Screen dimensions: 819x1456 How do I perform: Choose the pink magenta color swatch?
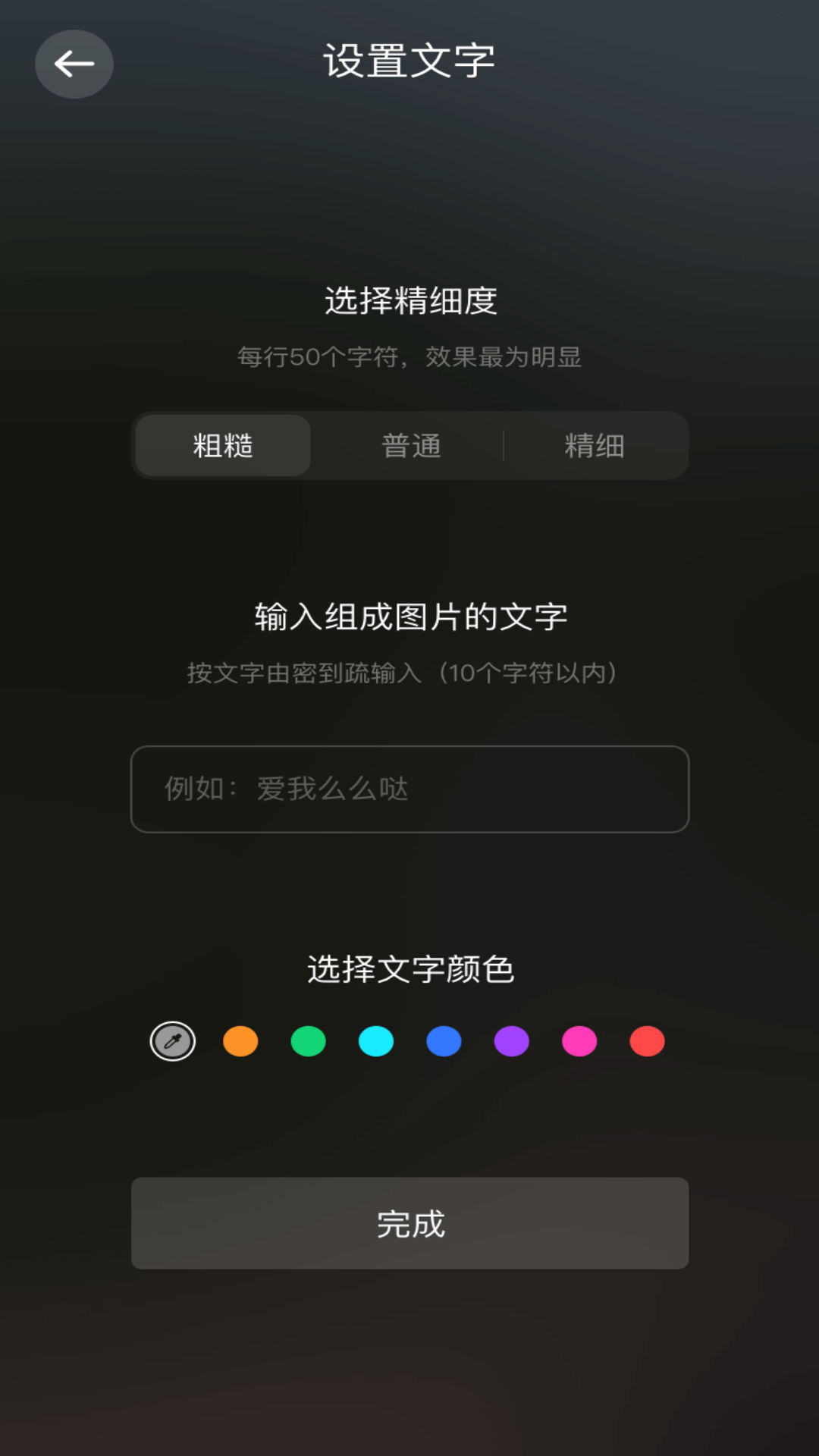coord(578,1041)
